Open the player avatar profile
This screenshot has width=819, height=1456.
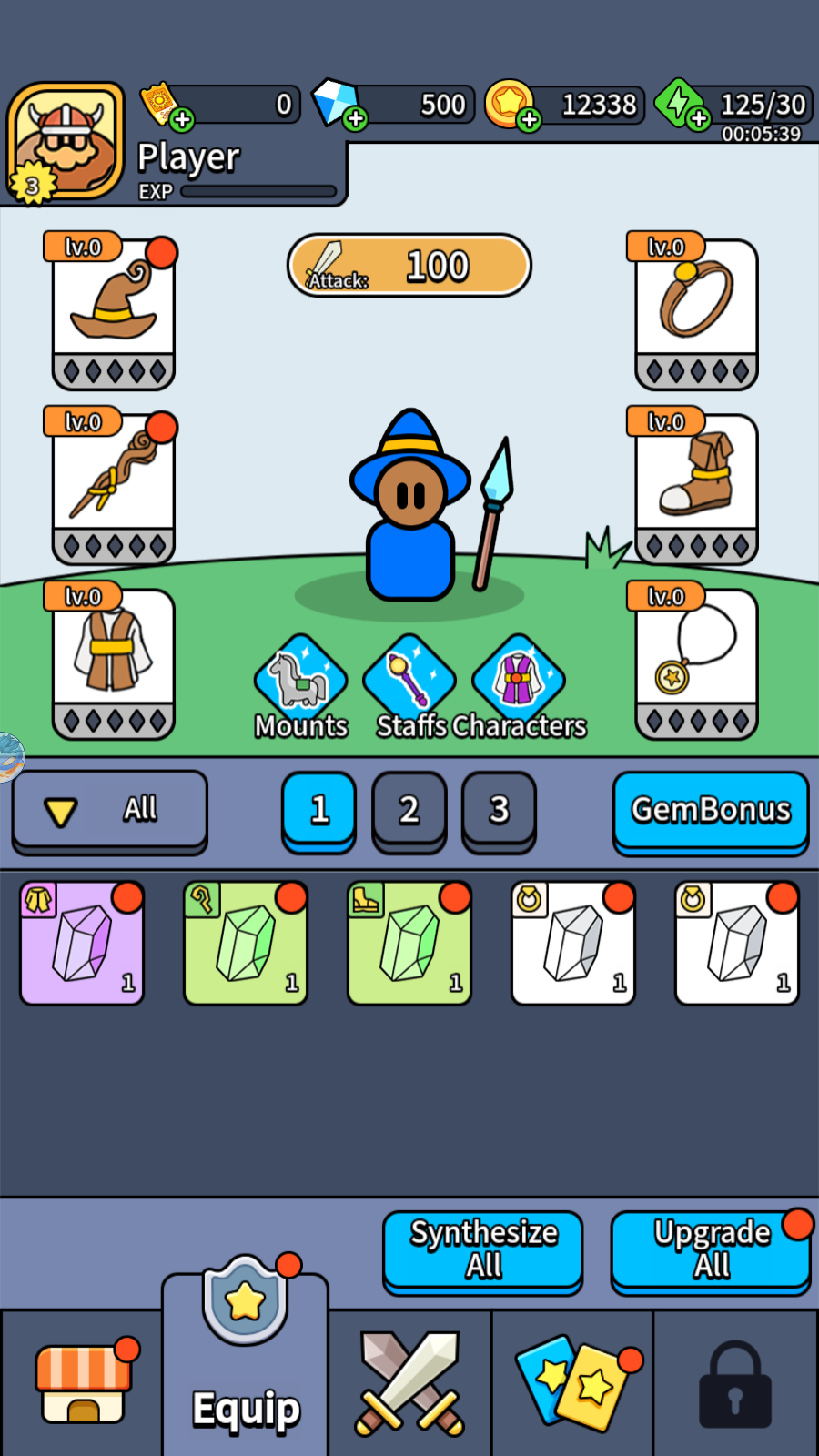tap(66, 142)
